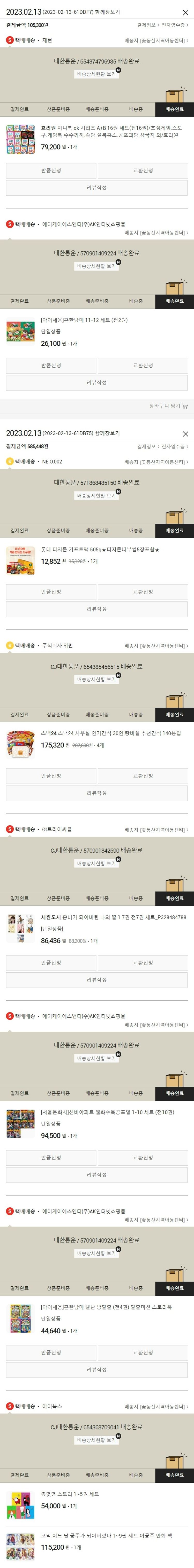View 배송상세현황 for tracking 571868485150
Image resolution: width=194 pixels, height=1568 pixels.
click(x=96, y=495)
